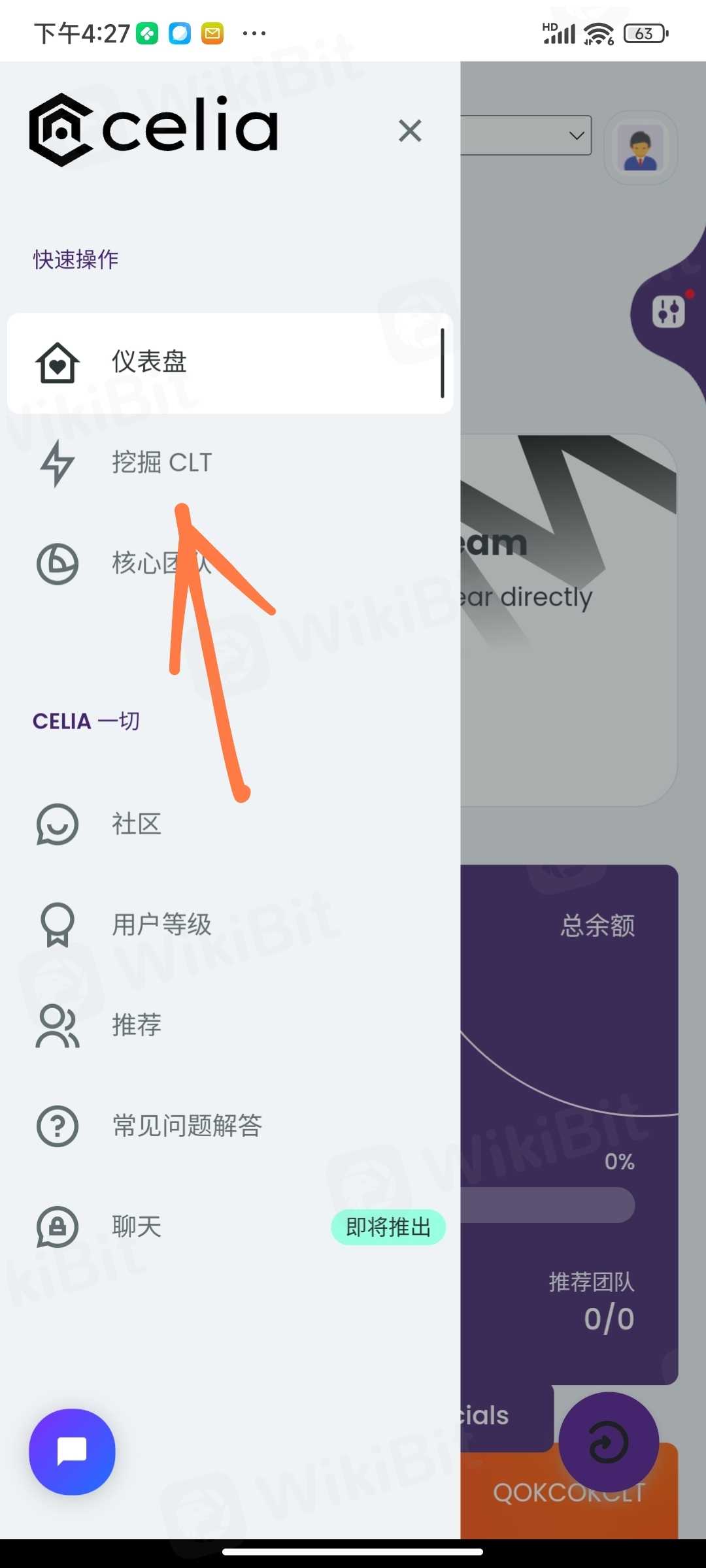Open the blue support chat bubble
The width and height of the screenshot is (706, 1568).
72,1452
